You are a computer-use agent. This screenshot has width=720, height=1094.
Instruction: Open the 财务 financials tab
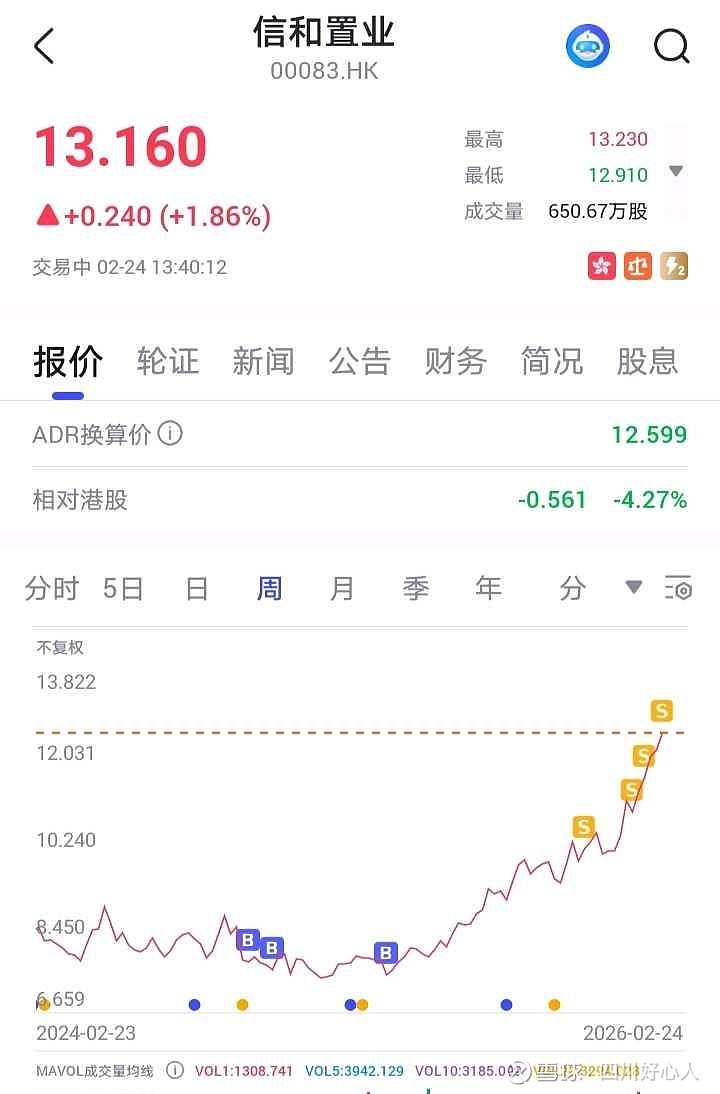click(455, 362)
